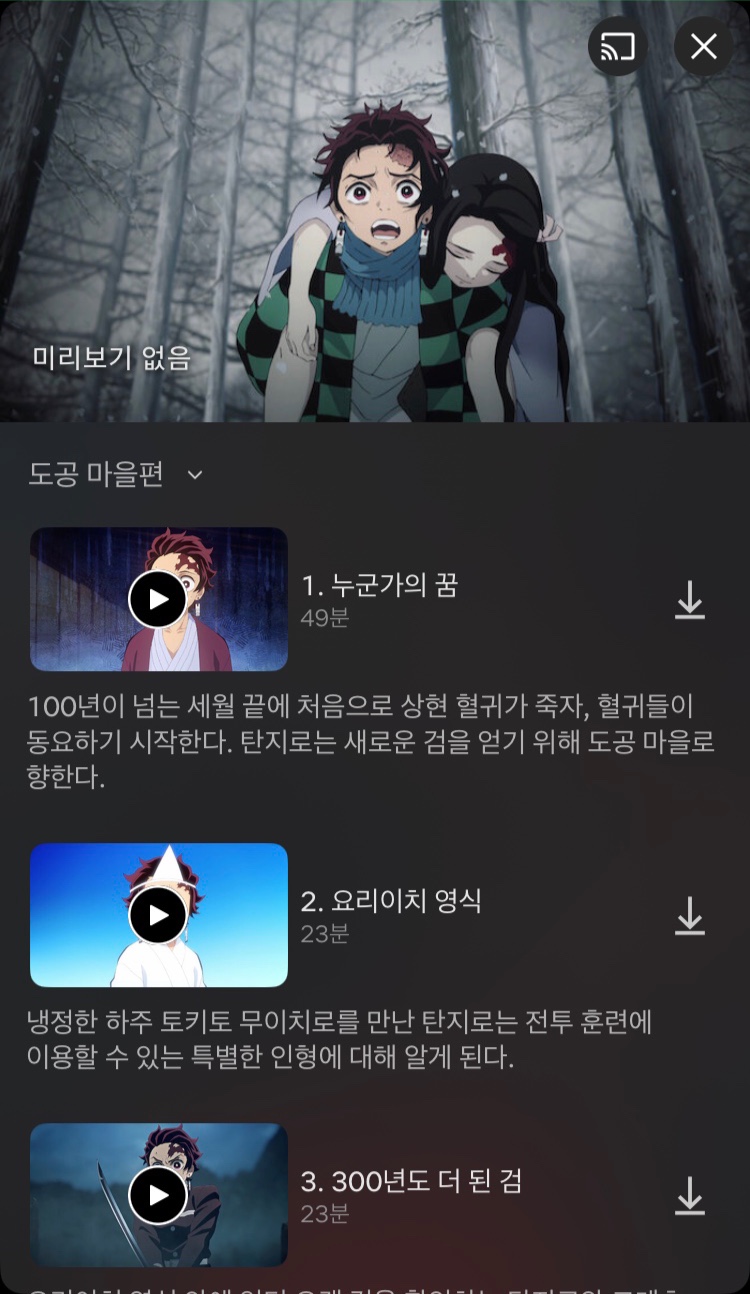Download episode 1 누군가의 꿈
Viewport: 750px width, 1294px height.
click(690, 600)
